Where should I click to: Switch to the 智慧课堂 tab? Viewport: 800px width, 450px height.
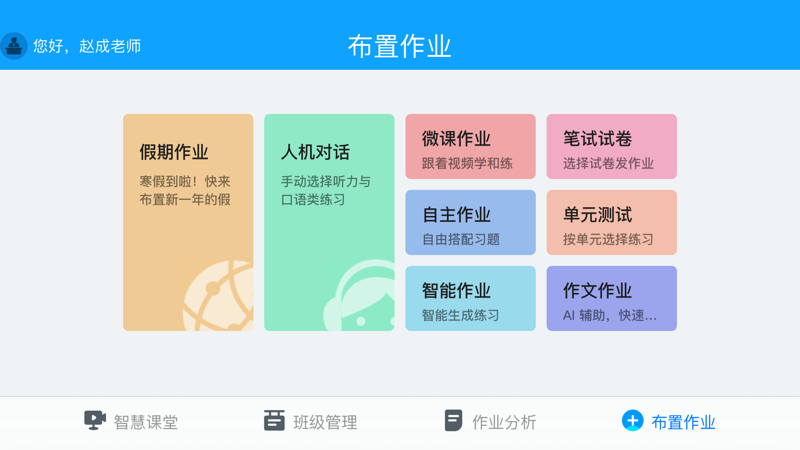(131, 422)
